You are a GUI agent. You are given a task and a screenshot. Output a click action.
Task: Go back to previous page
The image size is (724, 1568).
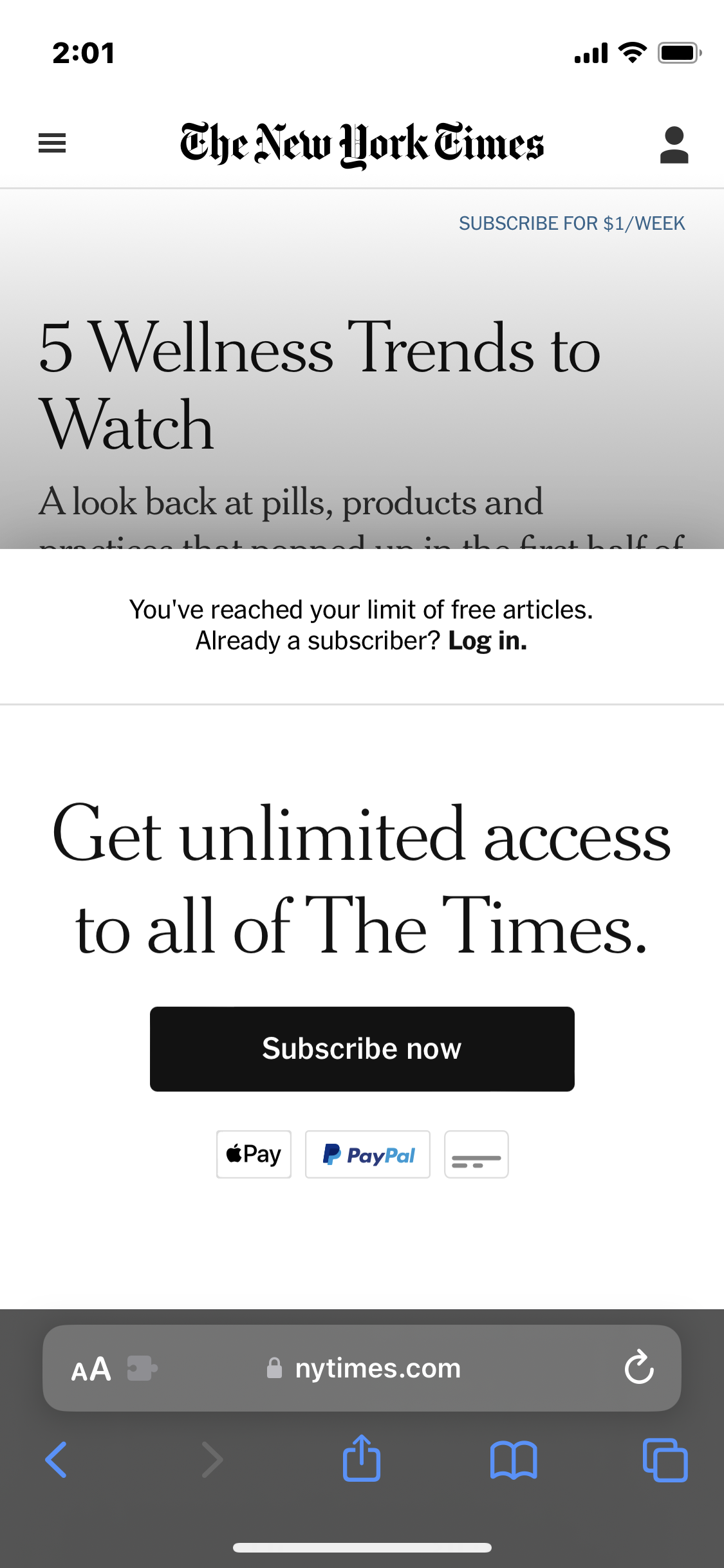point(57,1460)
